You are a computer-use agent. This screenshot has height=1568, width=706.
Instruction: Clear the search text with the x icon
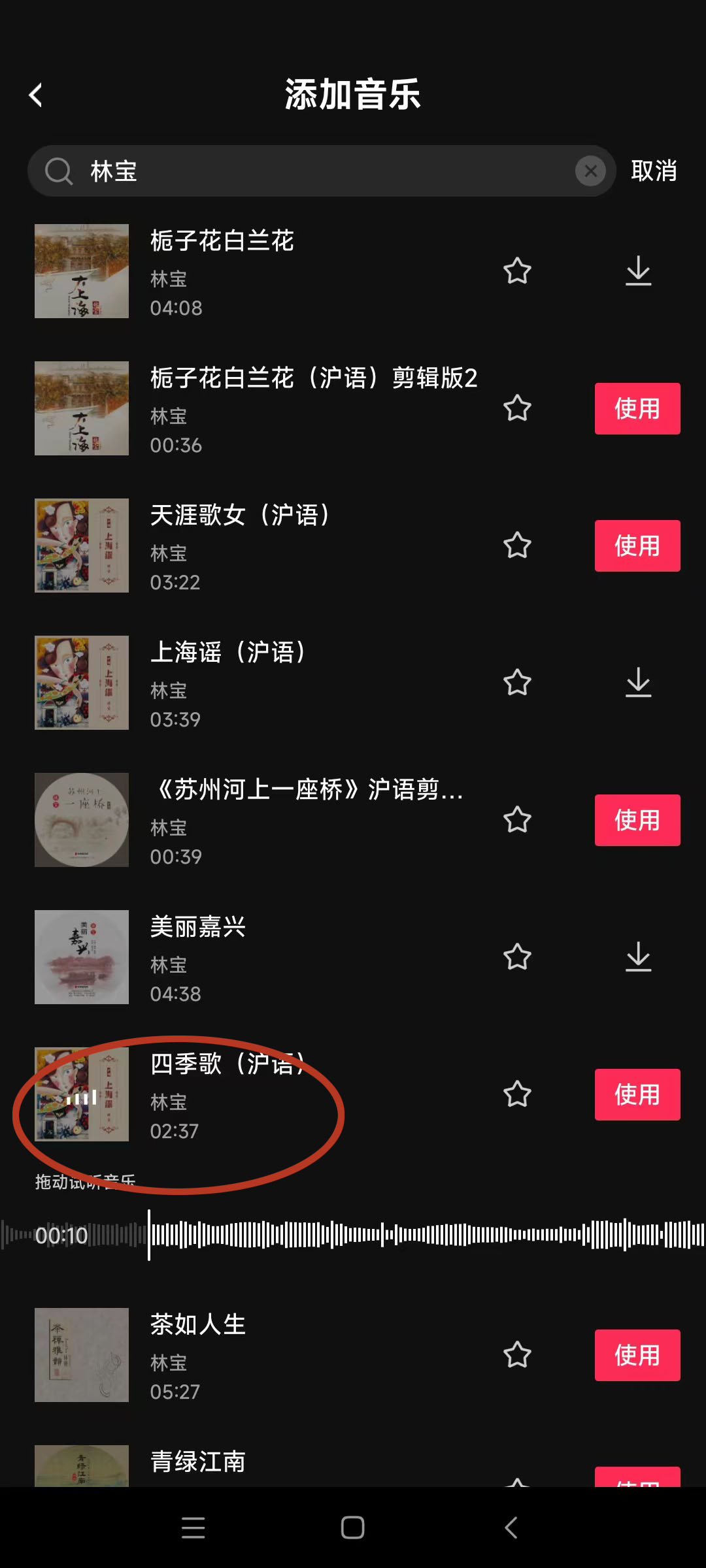pyautogui.click(x=590, y=171)
